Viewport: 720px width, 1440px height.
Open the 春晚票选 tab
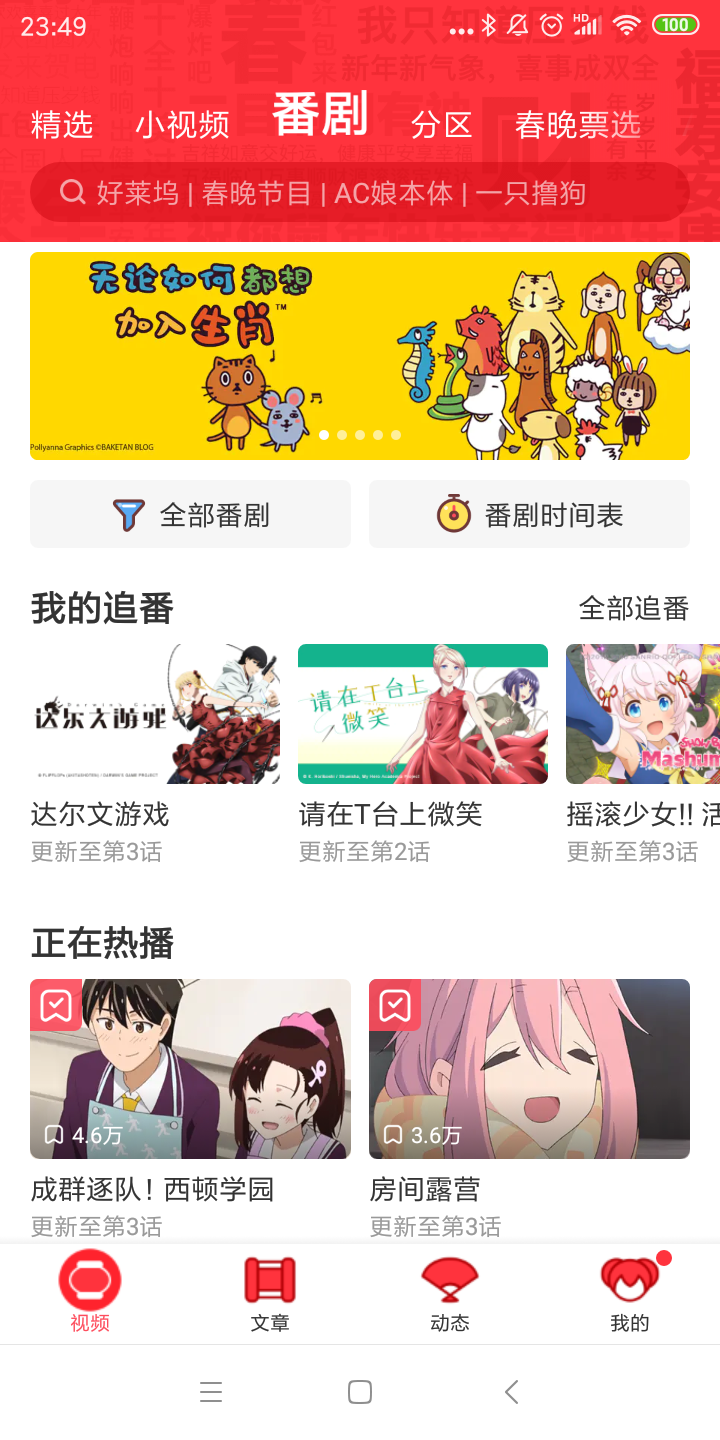[x=577, y=125]
